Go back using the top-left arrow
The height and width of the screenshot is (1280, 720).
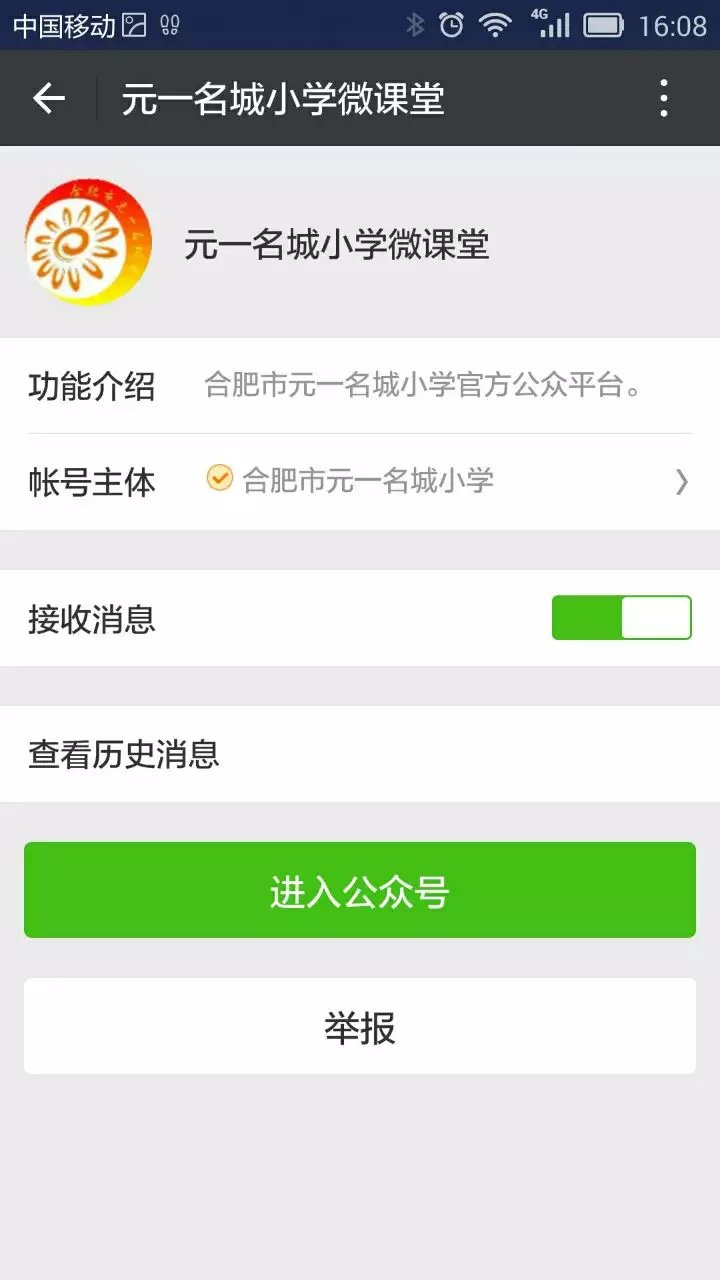pos(48,98)
